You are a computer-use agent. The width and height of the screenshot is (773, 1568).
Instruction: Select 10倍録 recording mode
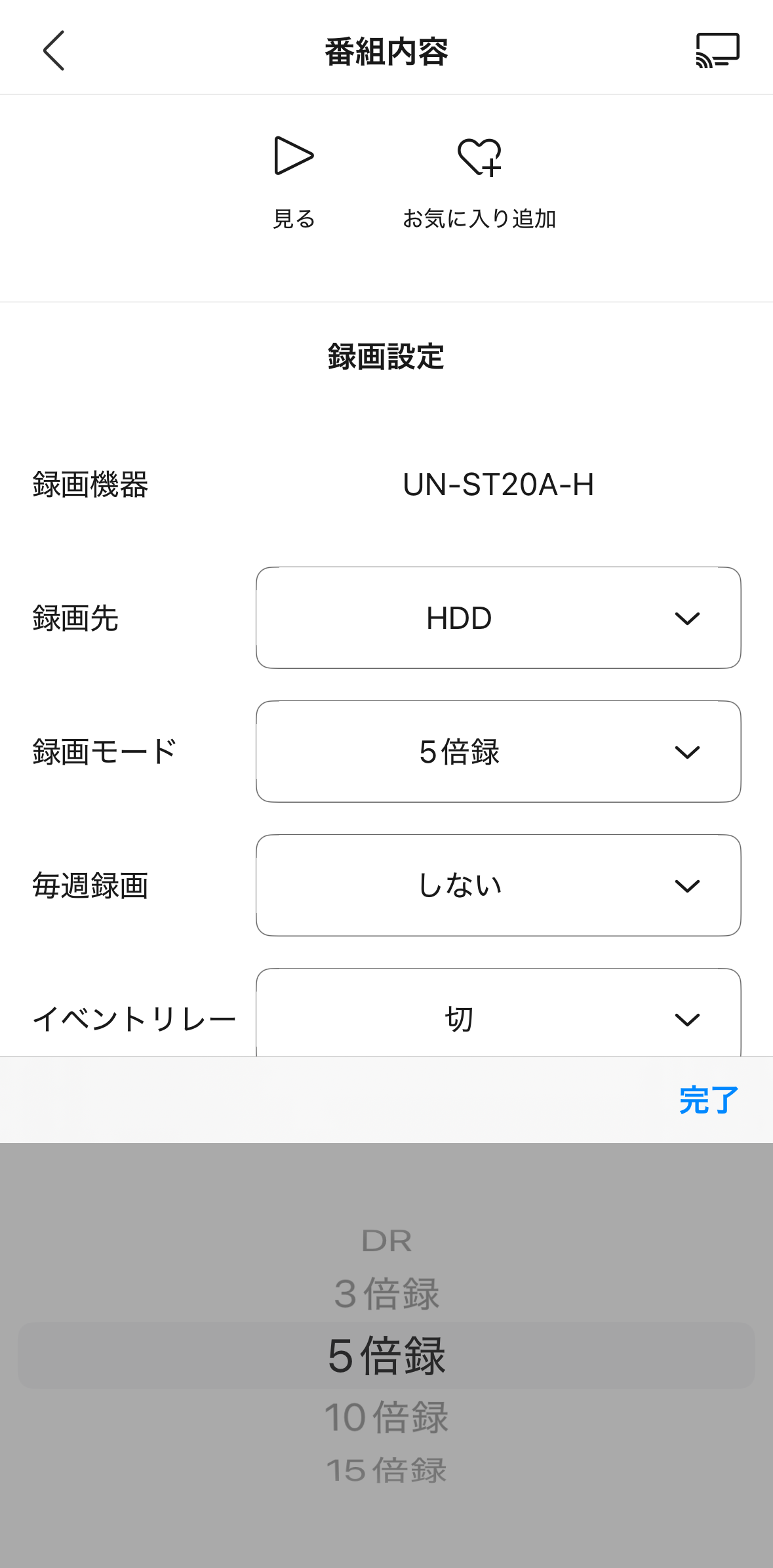[x=387, y=1417]
